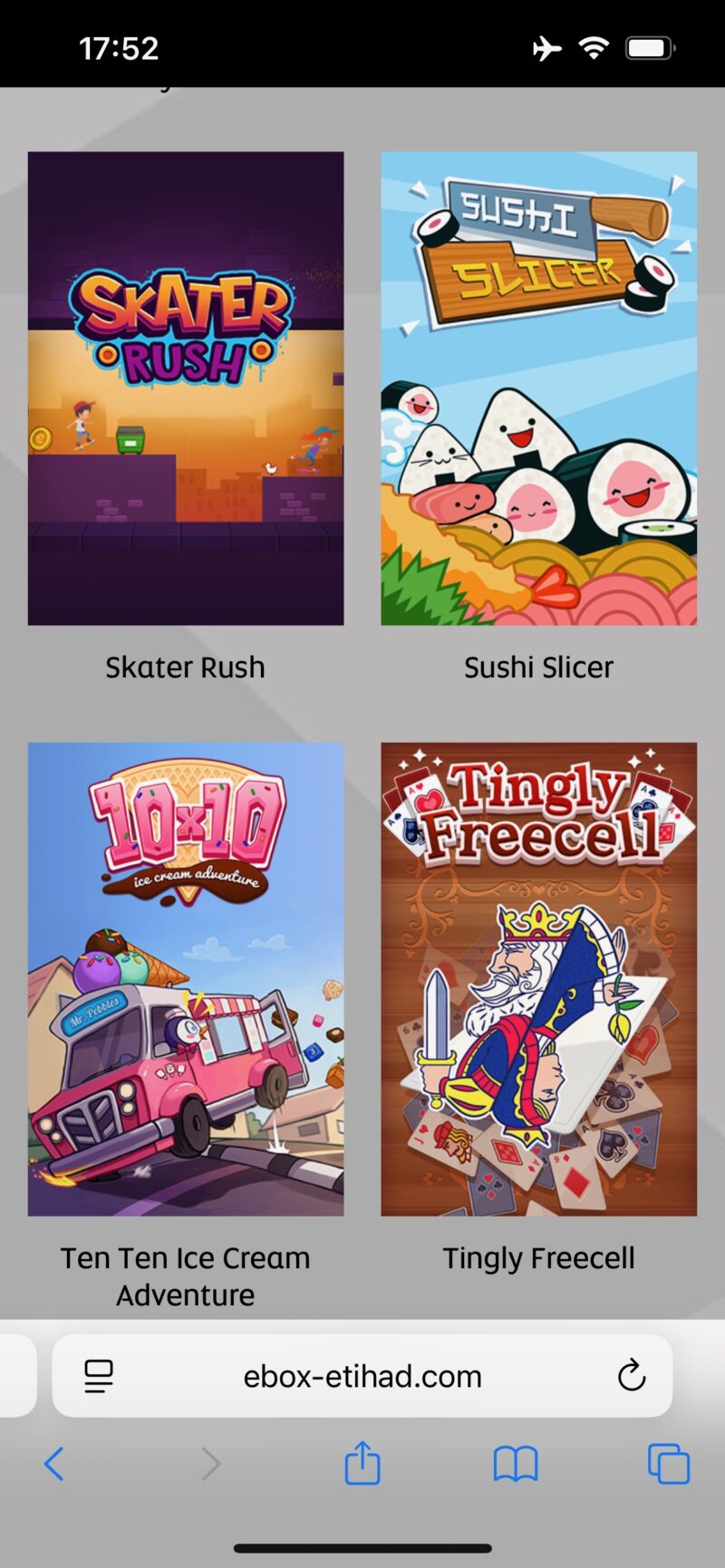Open the Skater Rush game tile
The image size is (725, 1568).
click(186, 388)
